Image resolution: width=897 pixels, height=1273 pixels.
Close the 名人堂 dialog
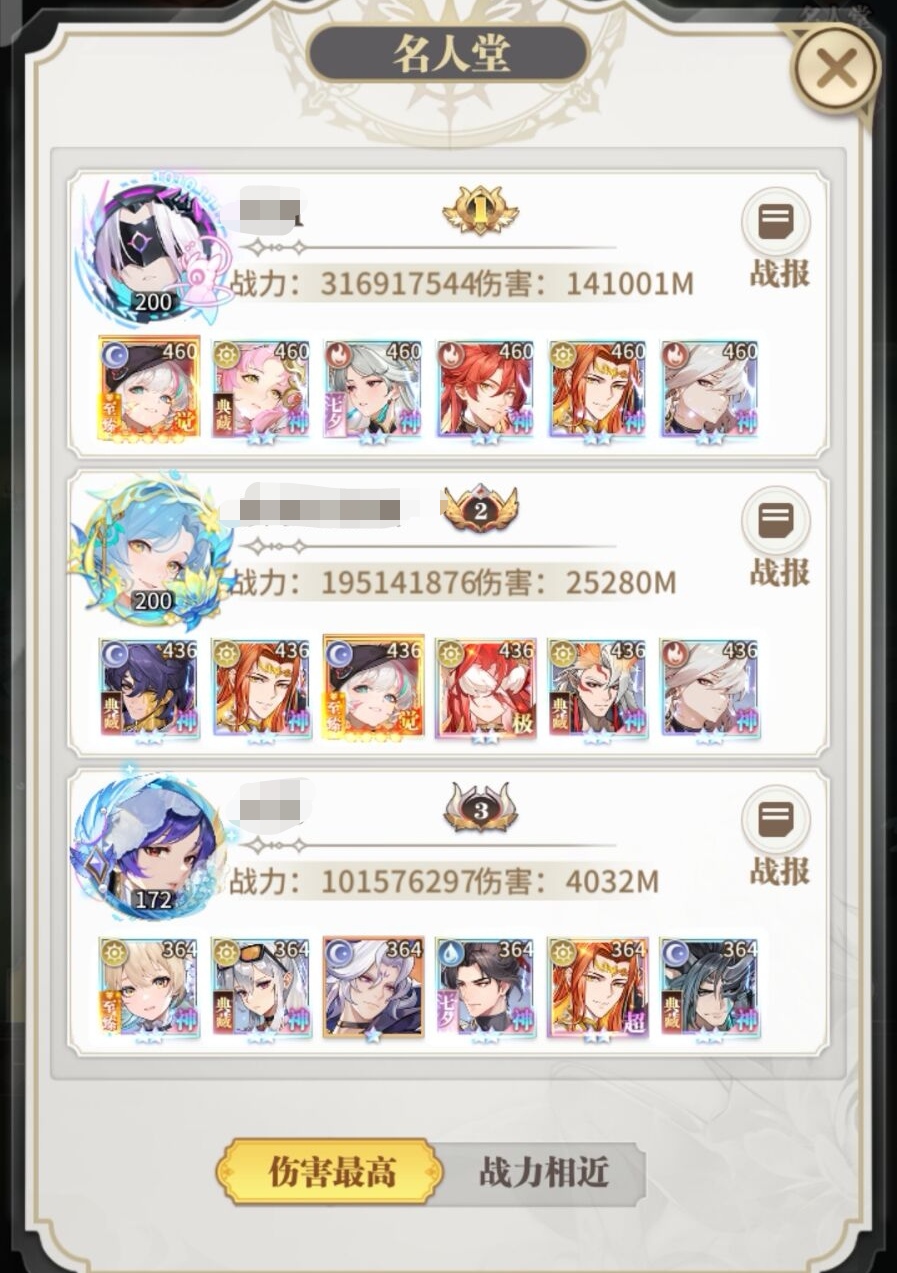pyautogui.click(x=836, y=69)
